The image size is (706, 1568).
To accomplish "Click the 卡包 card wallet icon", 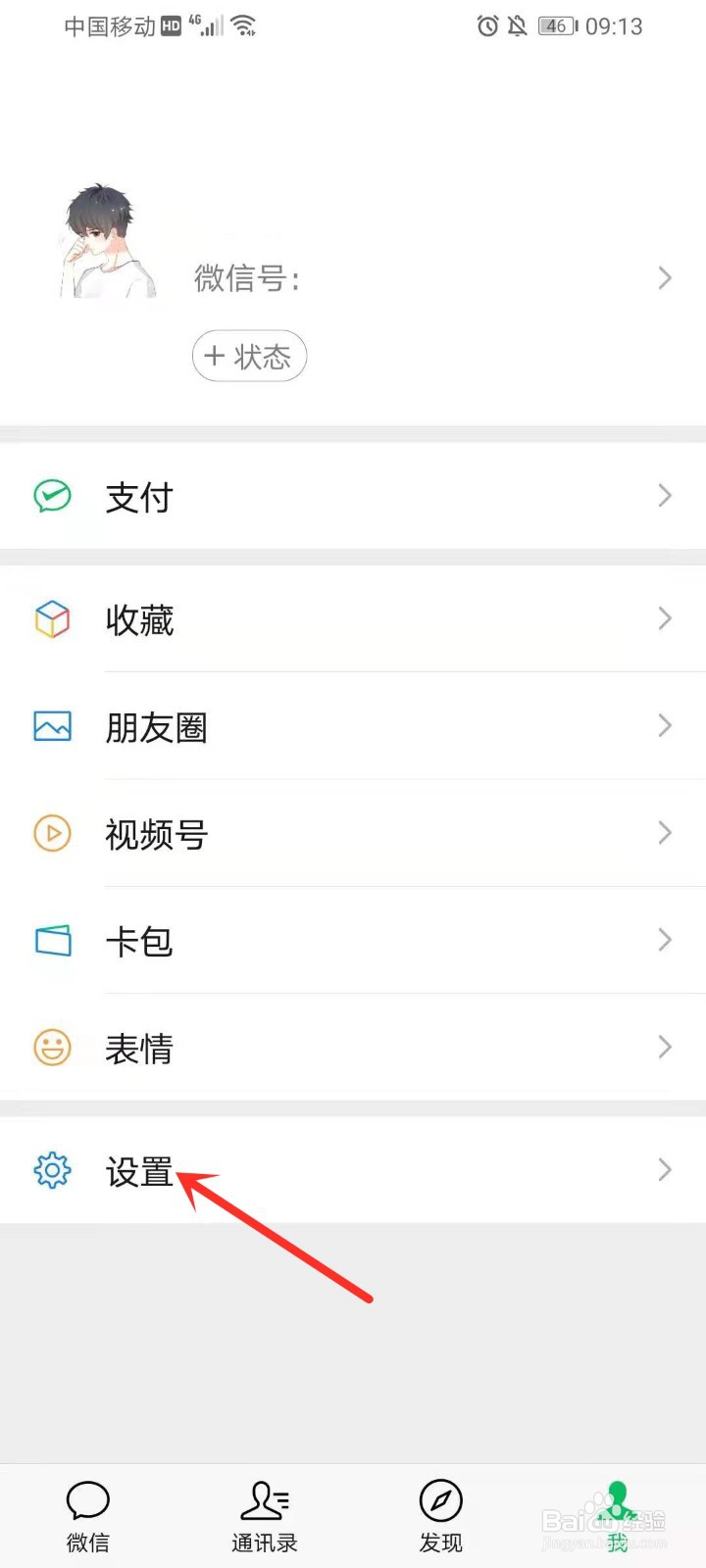I will pyautogui.click(x=53, y=941).
